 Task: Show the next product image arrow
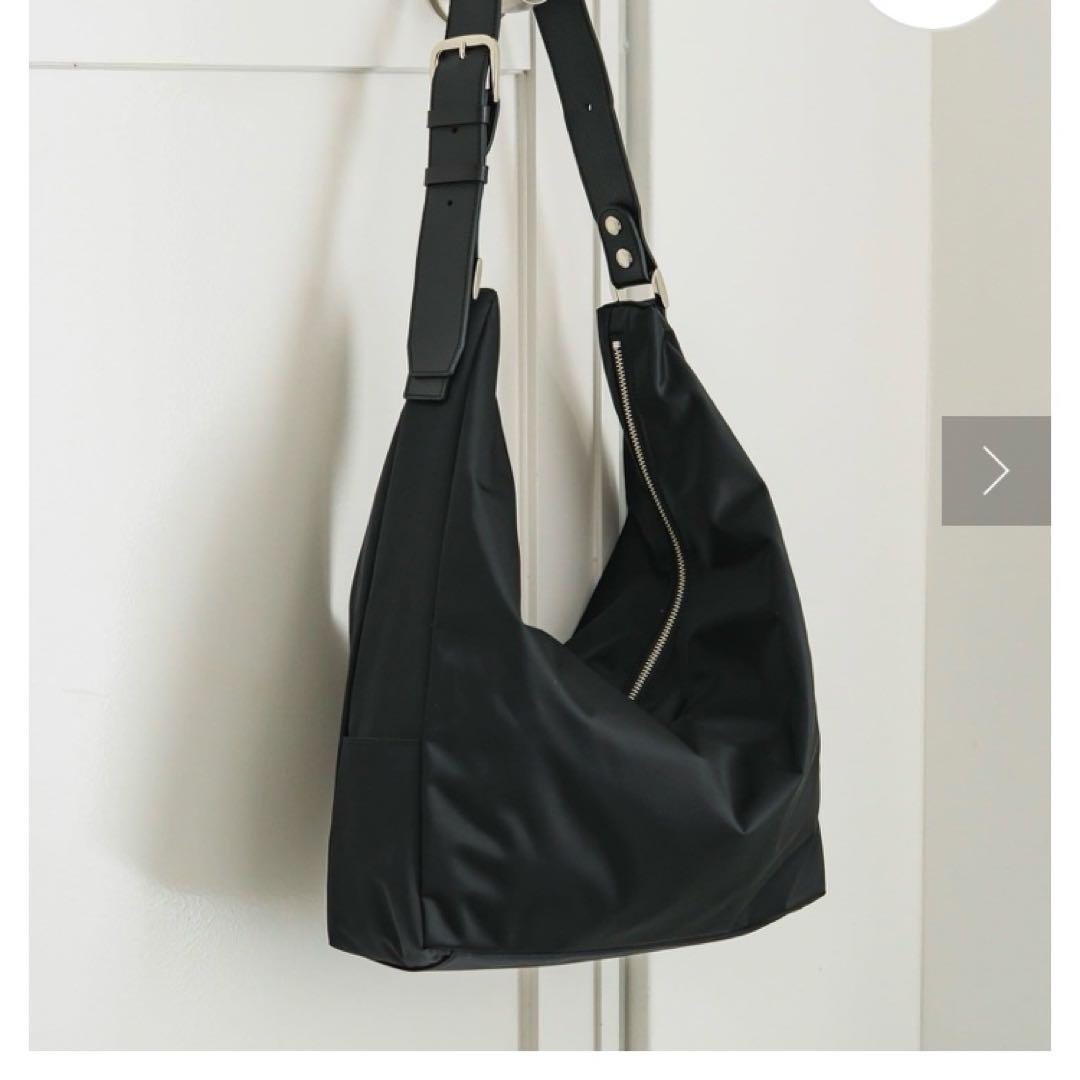click(x=995, y=471)
